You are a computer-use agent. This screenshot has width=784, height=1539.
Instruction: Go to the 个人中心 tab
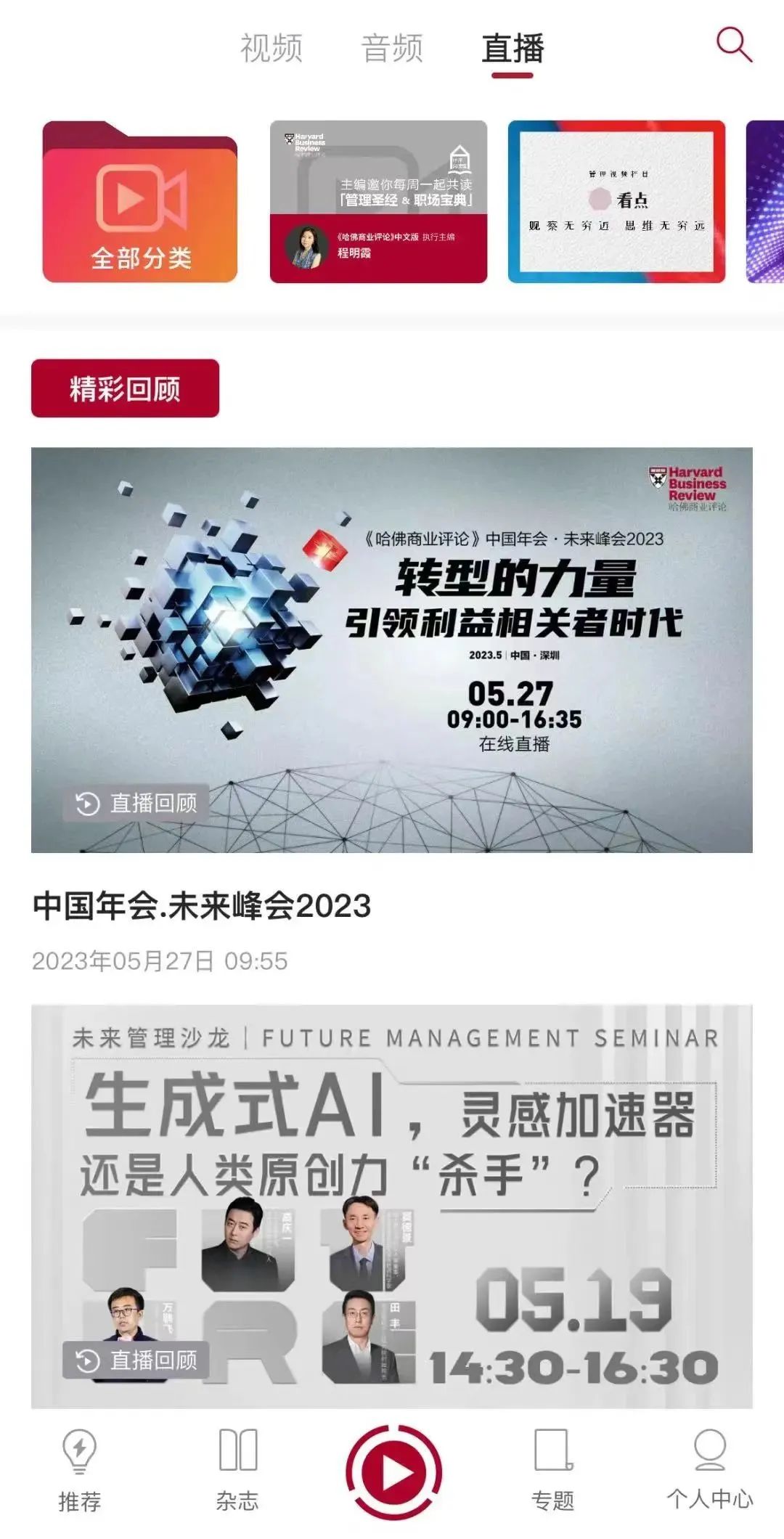(709, 1470)
